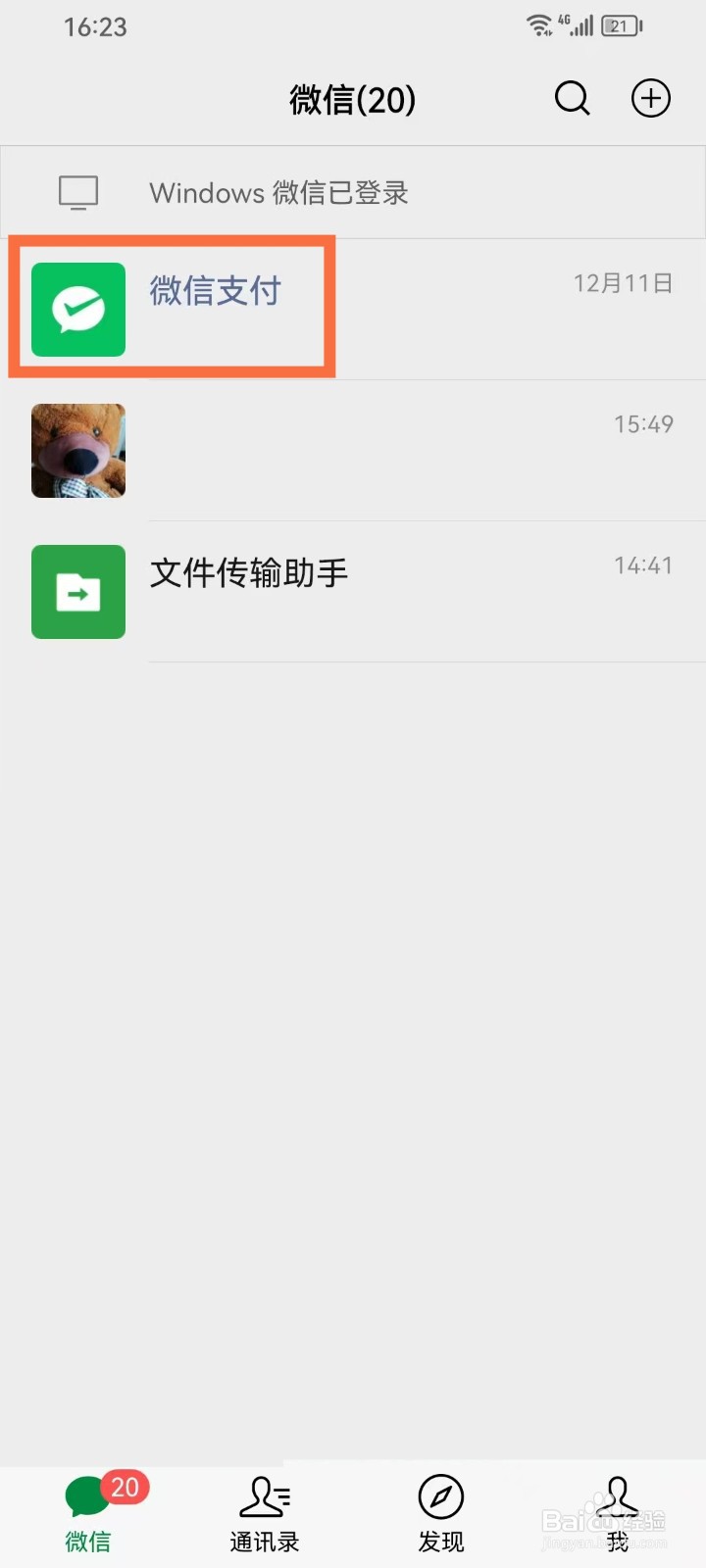Open the teddy bear avatar thumbnail
The image size is (706, 1568).
pyautogui.click(x=78, y=451)
